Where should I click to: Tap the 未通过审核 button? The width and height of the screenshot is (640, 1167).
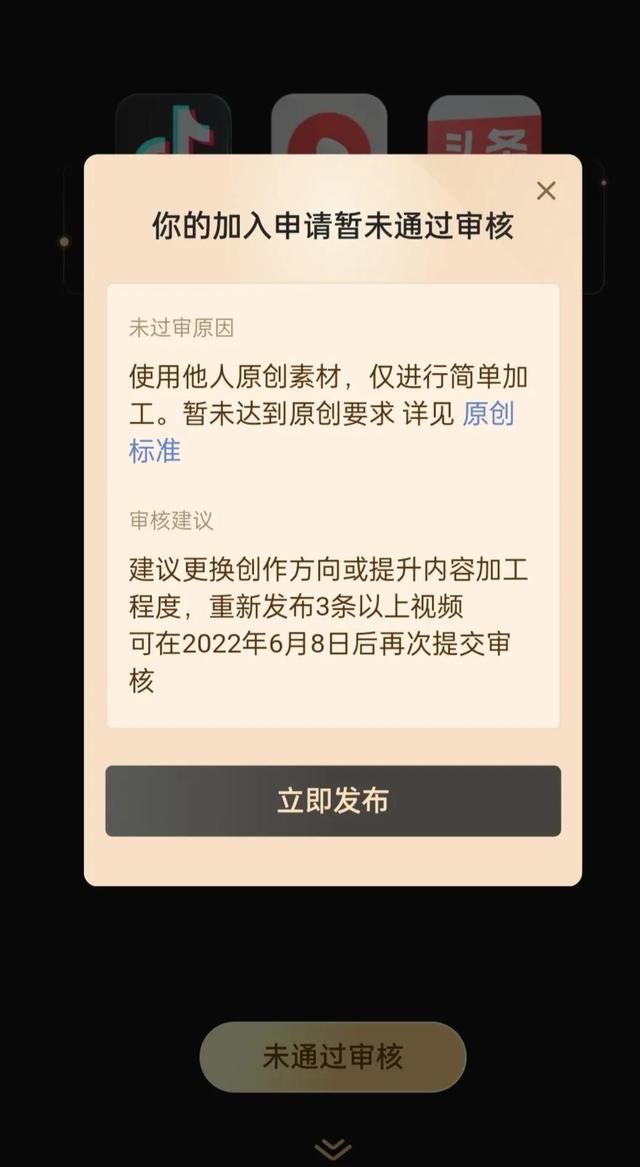click(333, 1057)
